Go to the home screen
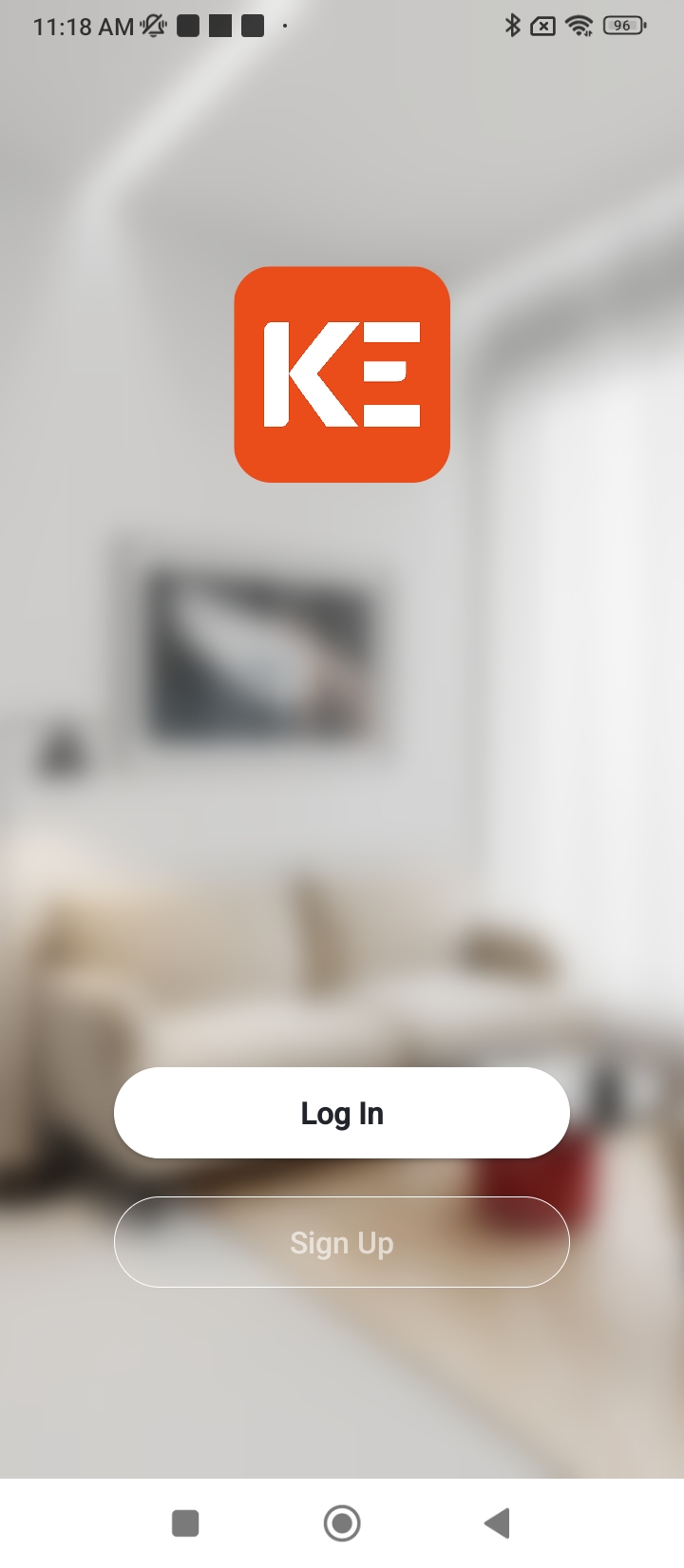 point(342,1523)
